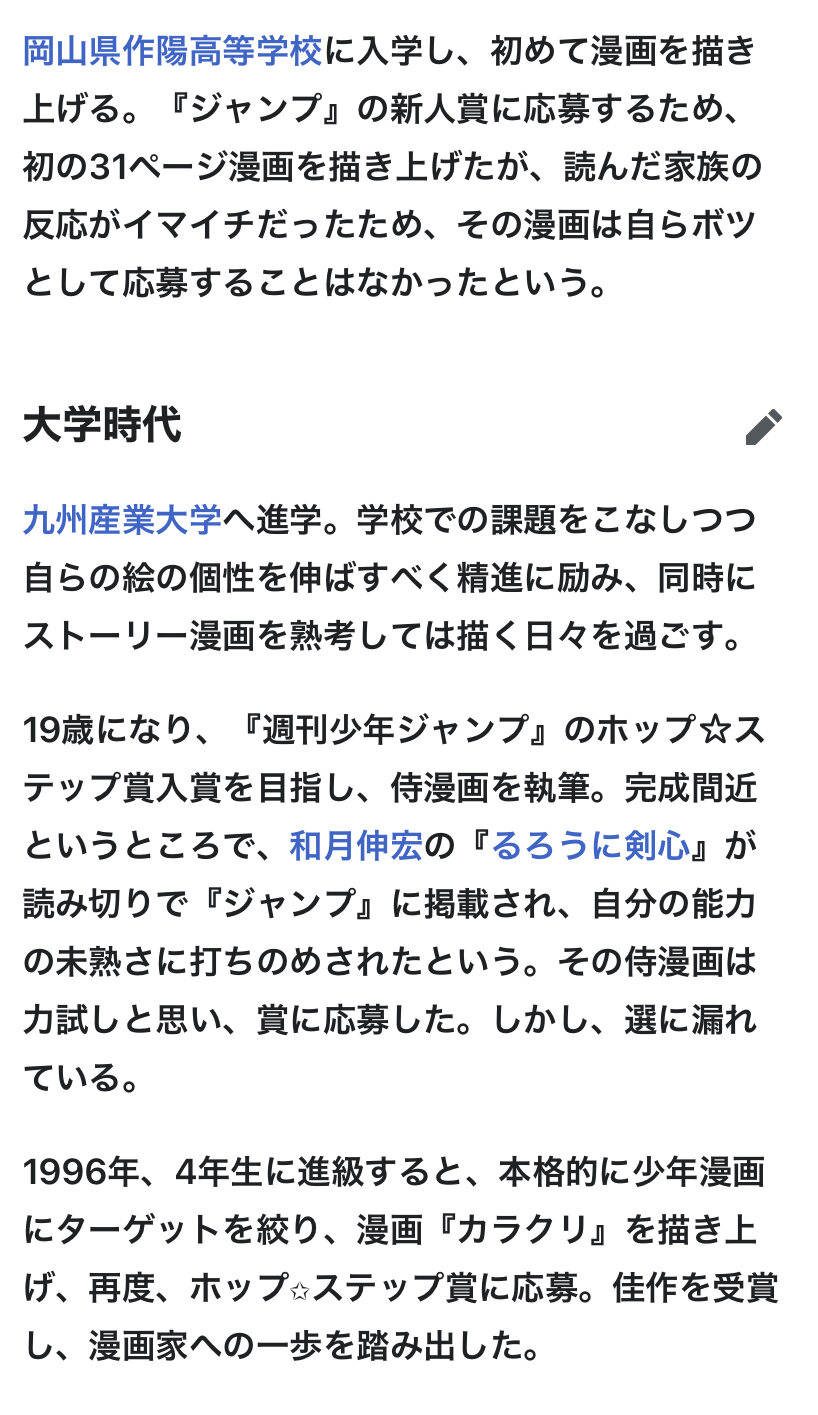Open the 九州産業大学 link
The width and height of the screenshot is (818, 1415).
[122, 519]
